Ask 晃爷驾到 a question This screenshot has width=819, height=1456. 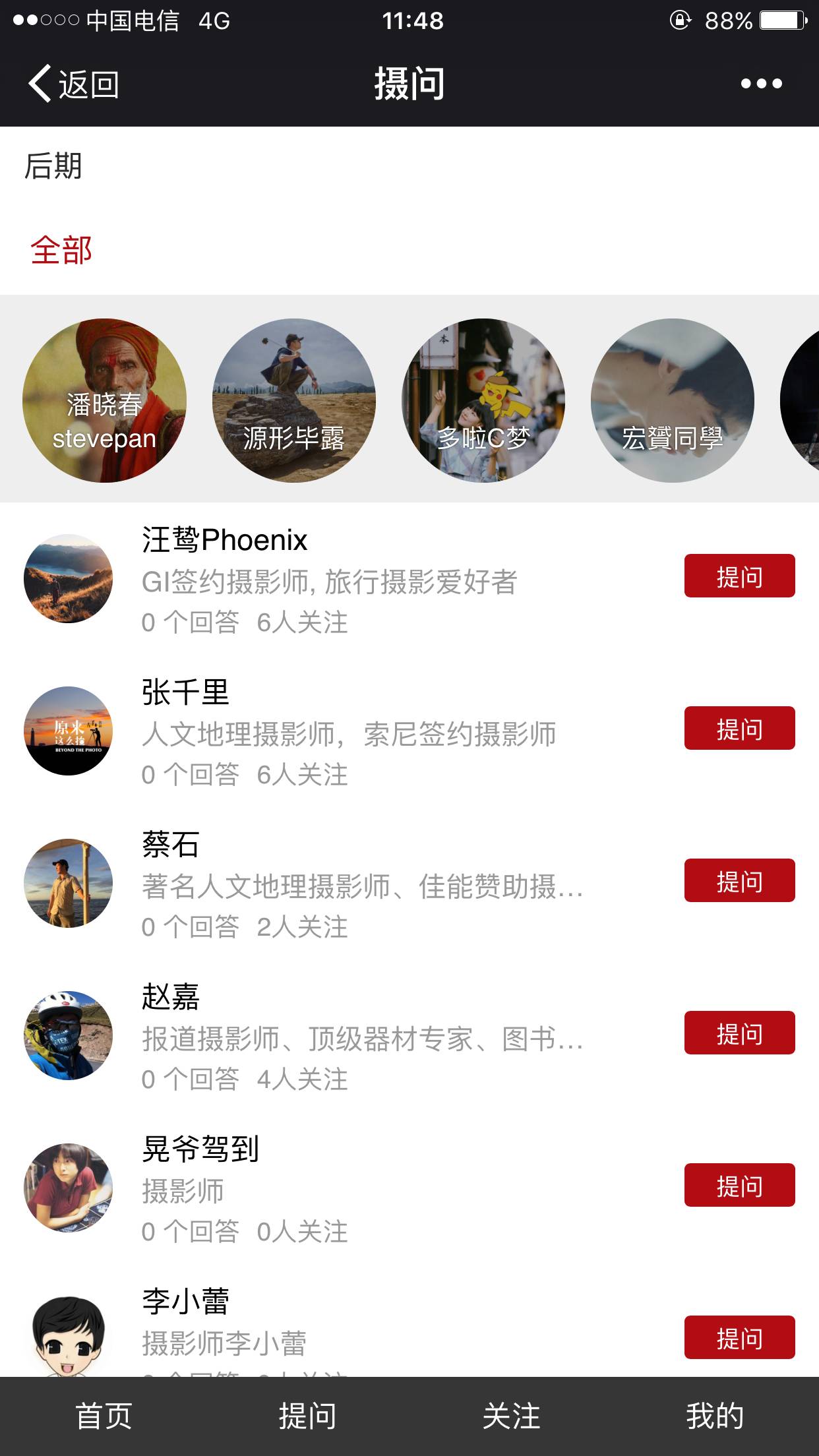point(739,1186)
